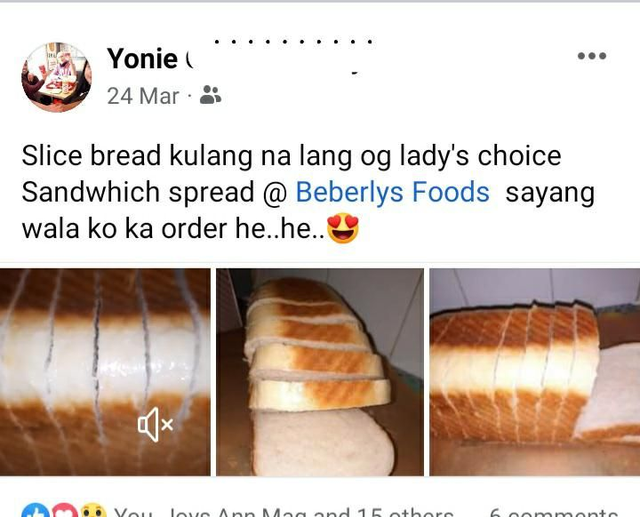Open the 6 comments on the post

(552, 510)
